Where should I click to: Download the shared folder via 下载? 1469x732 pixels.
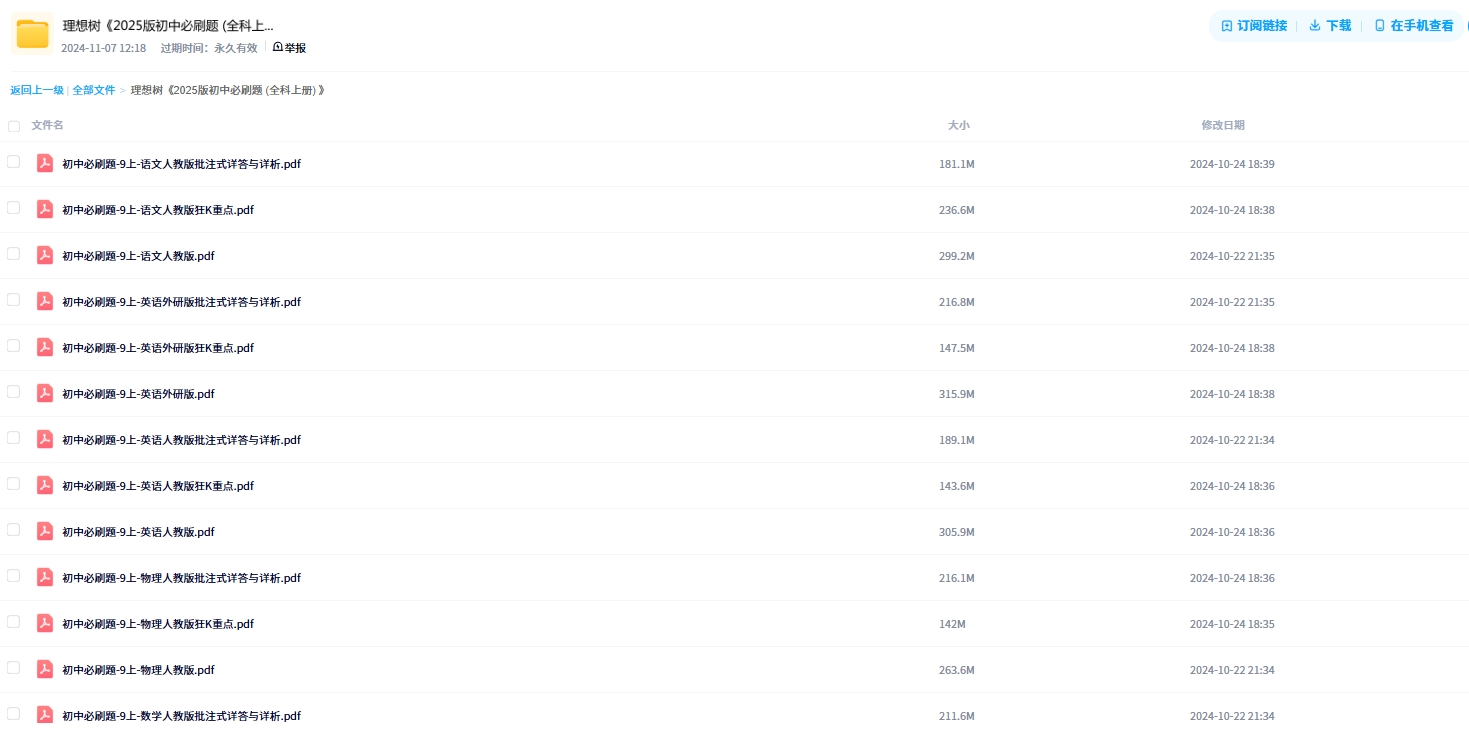[1330, 26]
